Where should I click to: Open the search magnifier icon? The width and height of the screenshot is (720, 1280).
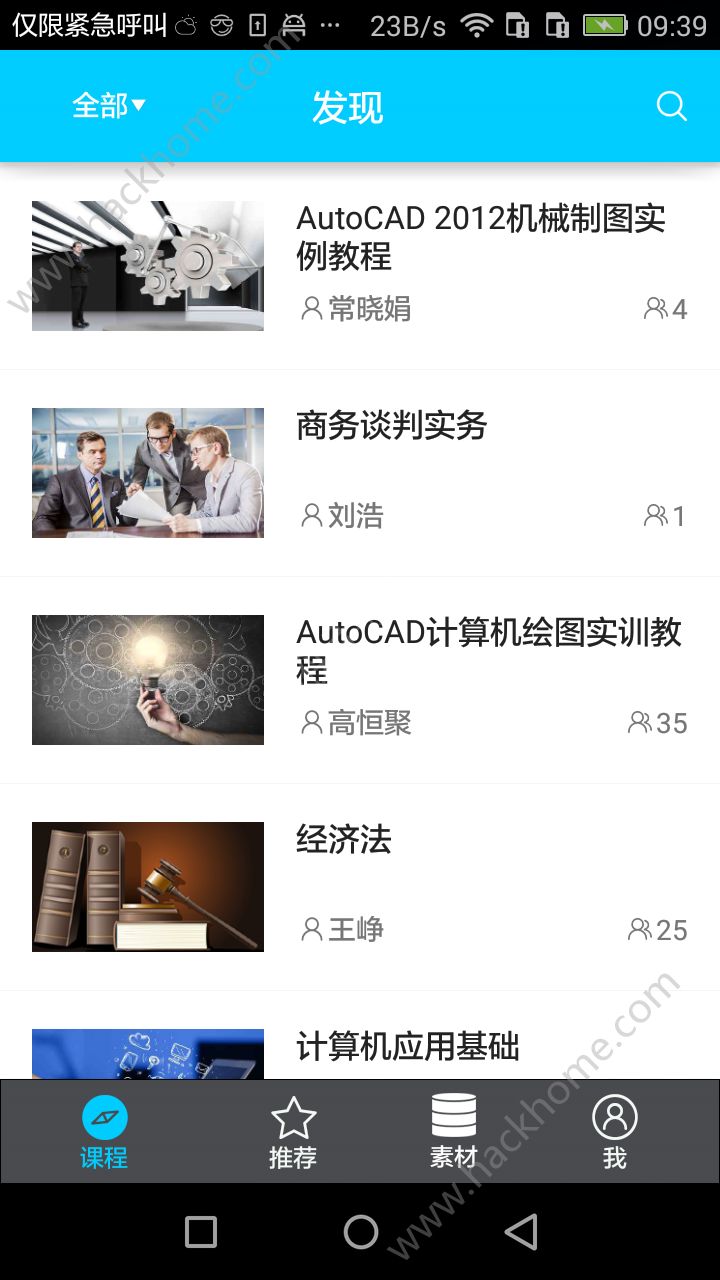click(x=671, y=106)
